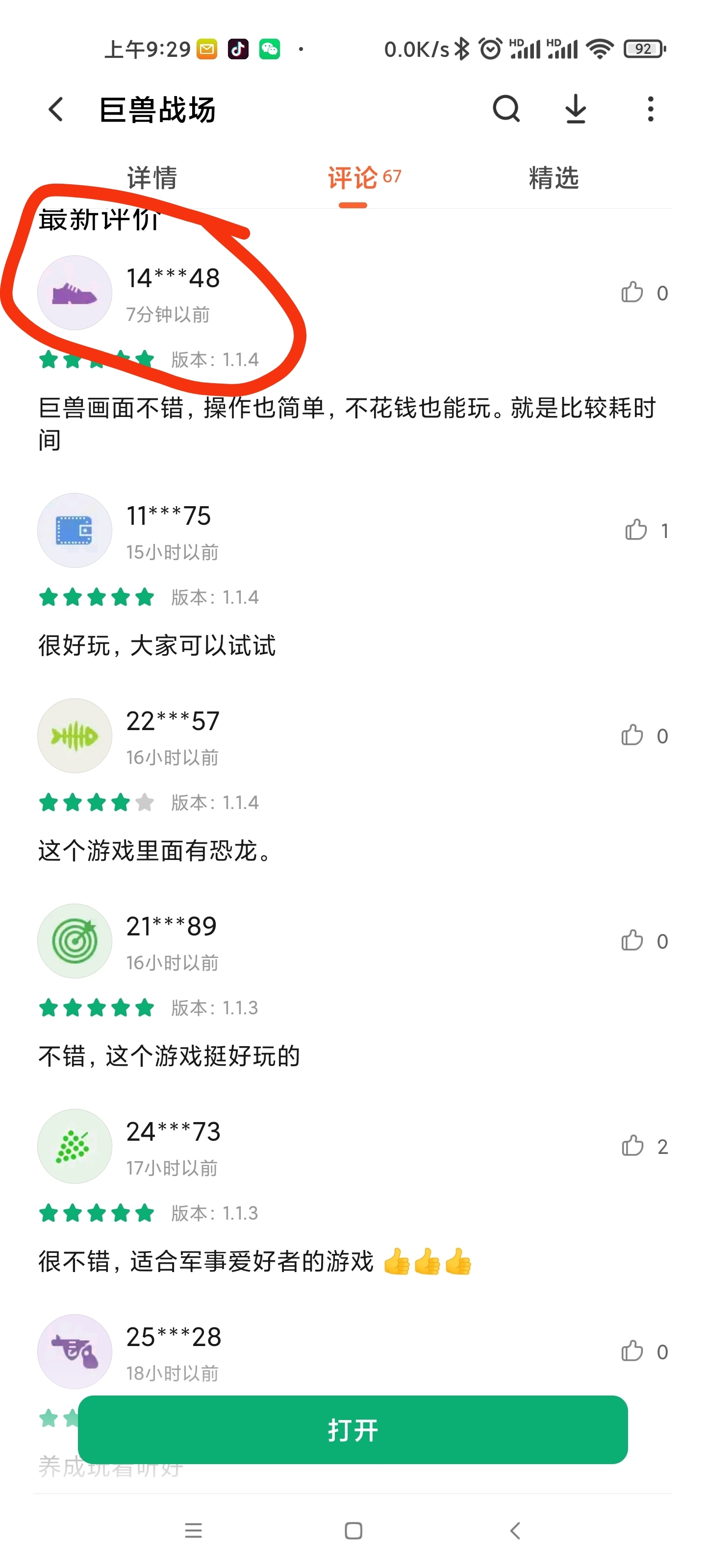Tap the system home button
Viewport: 706px width, 1568px height.
click(353, 1530)
